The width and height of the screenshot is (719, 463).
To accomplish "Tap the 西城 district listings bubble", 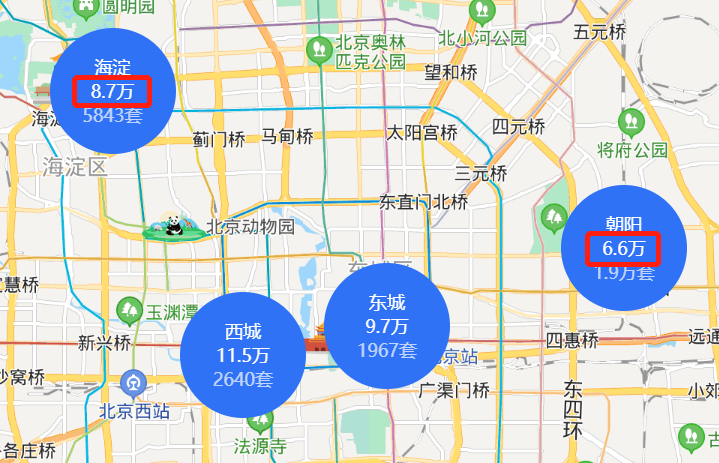I will 243,355.
